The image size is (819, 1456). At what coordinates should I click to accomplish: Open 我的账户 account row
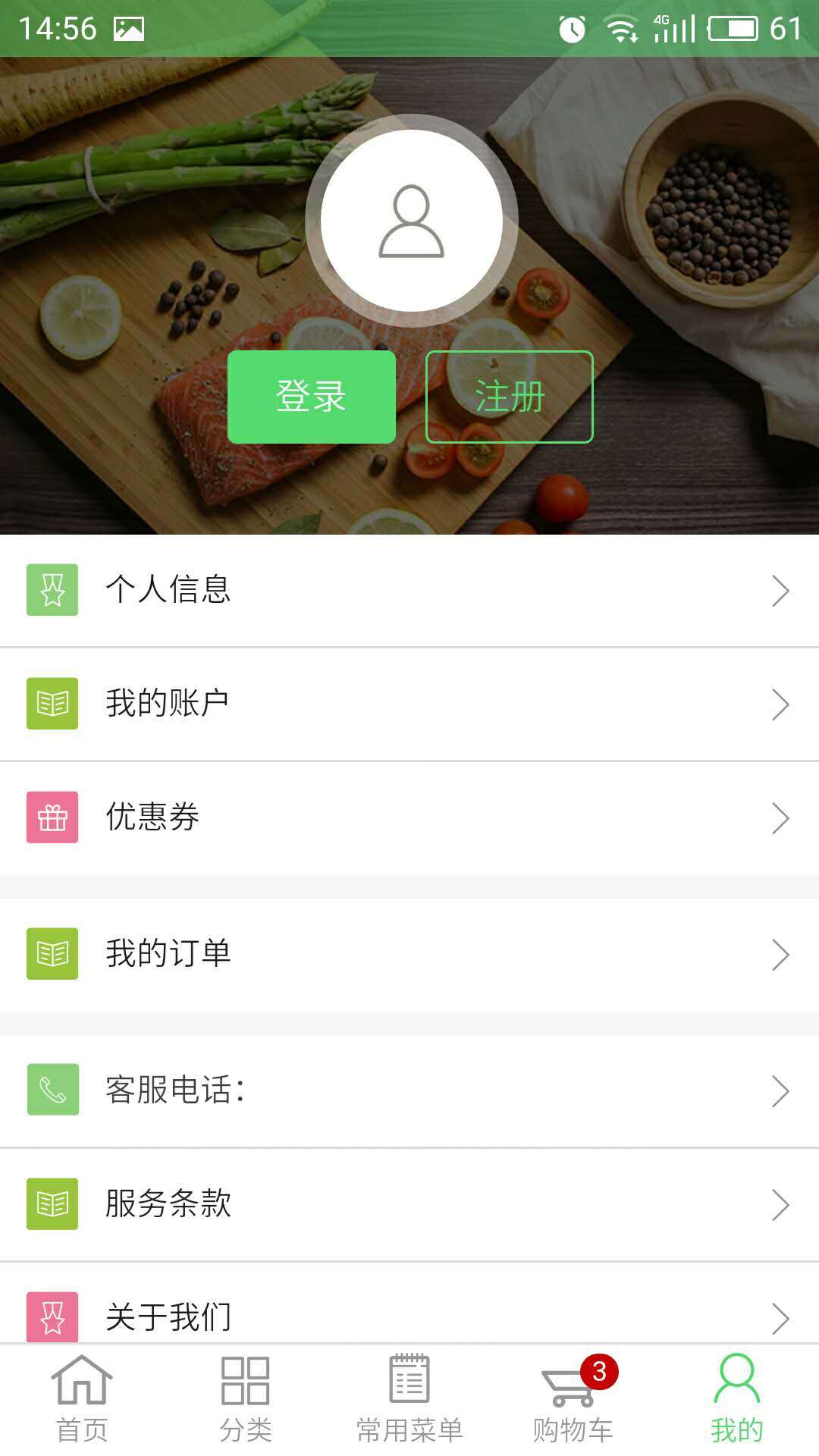click(409, 704)
